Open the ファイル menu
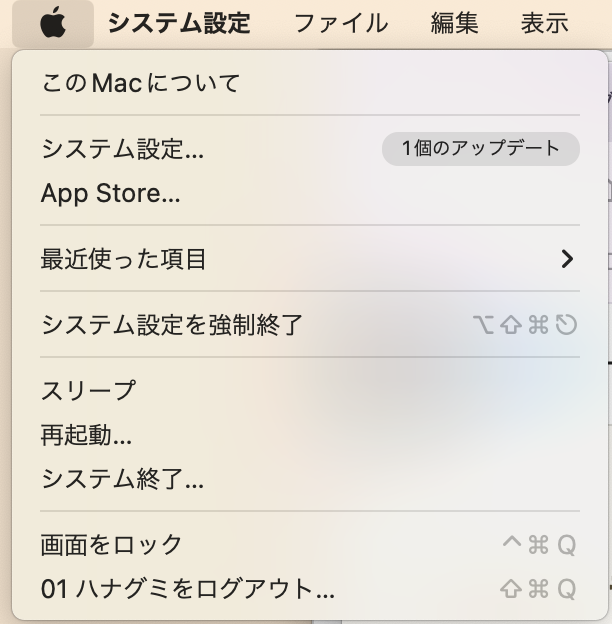 (x=340, y=23)
